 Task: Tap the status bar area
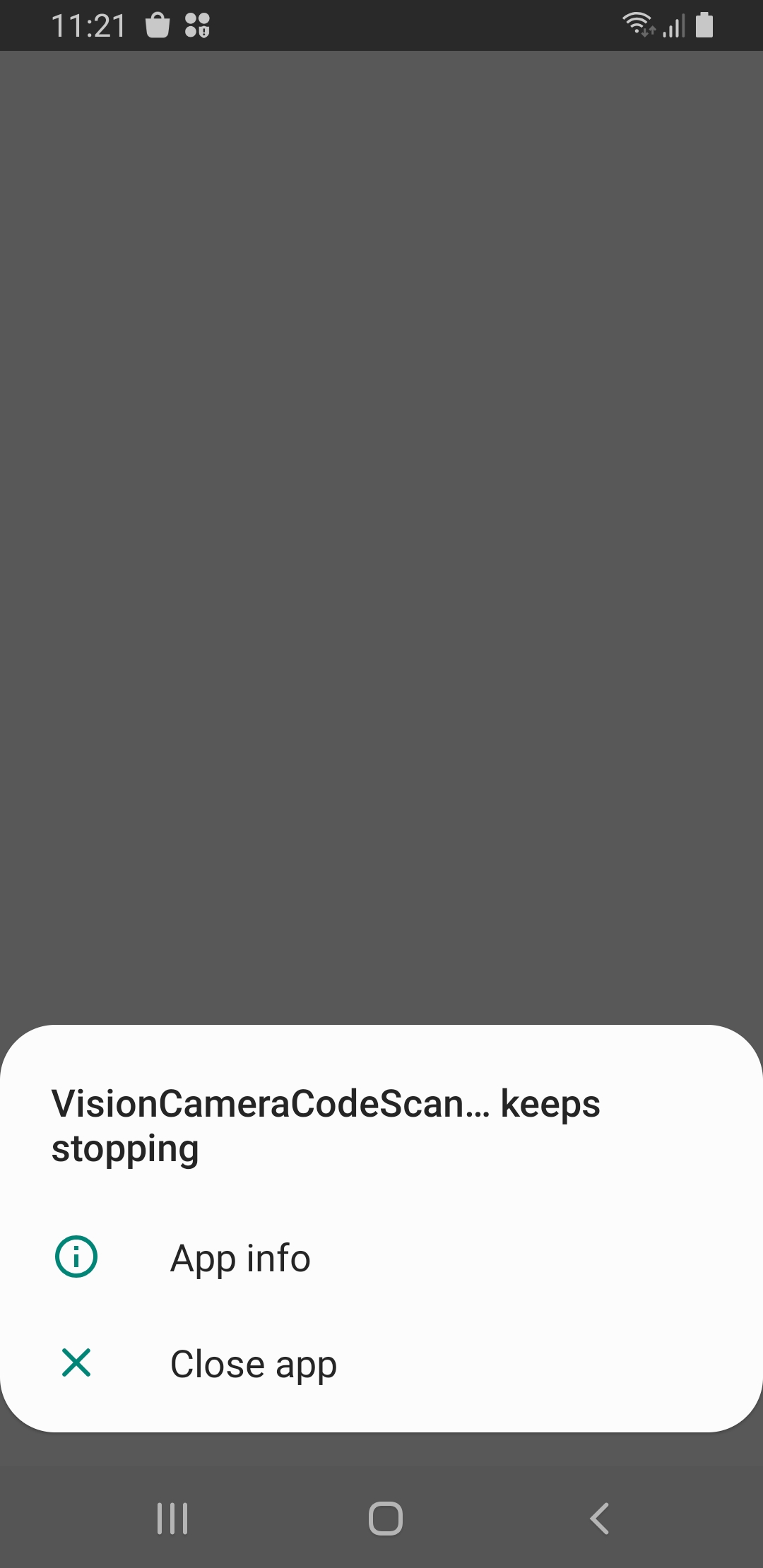[x=381, y=25]
